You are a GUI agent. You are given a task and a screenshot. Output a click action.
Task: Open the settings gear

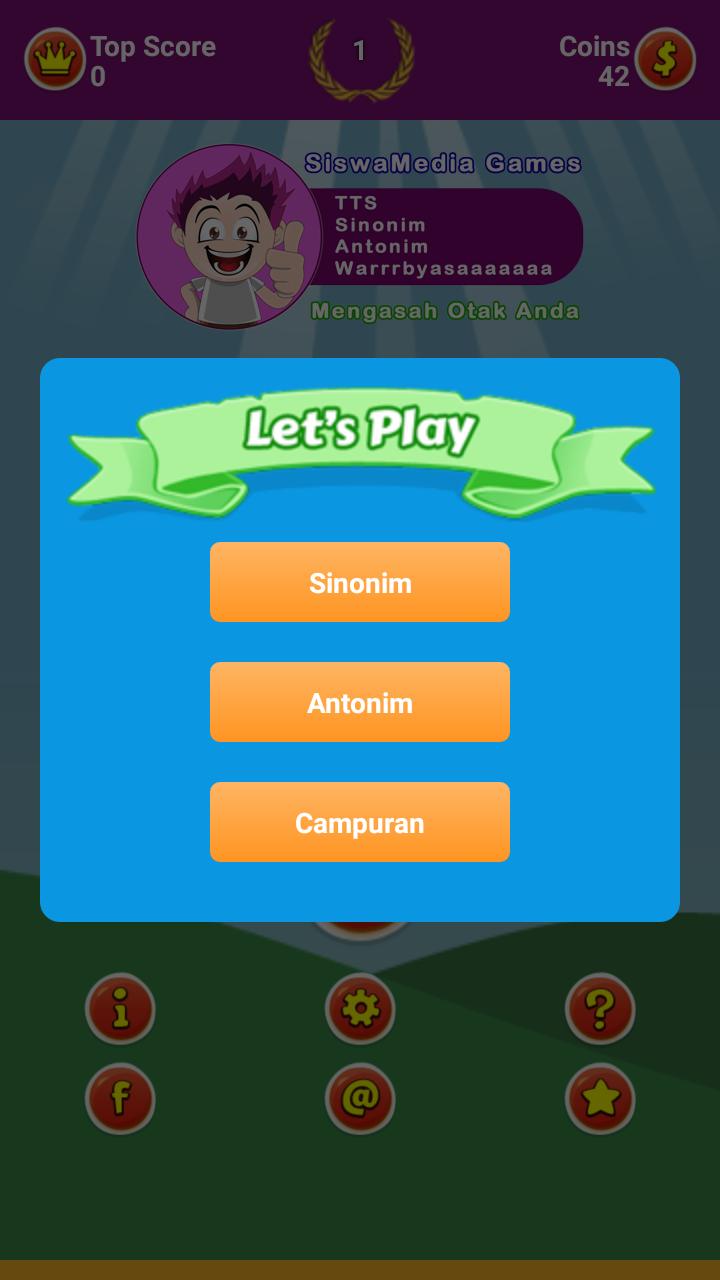point(360,1009)
